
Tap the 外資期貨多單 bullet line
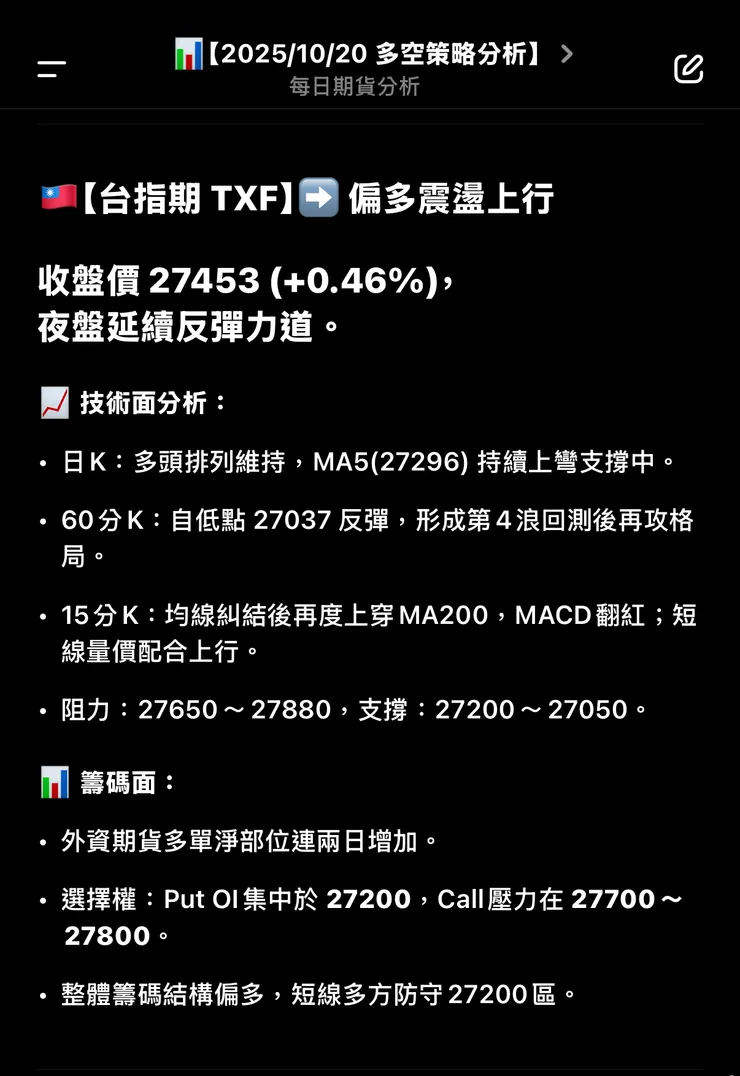[250, 842]
